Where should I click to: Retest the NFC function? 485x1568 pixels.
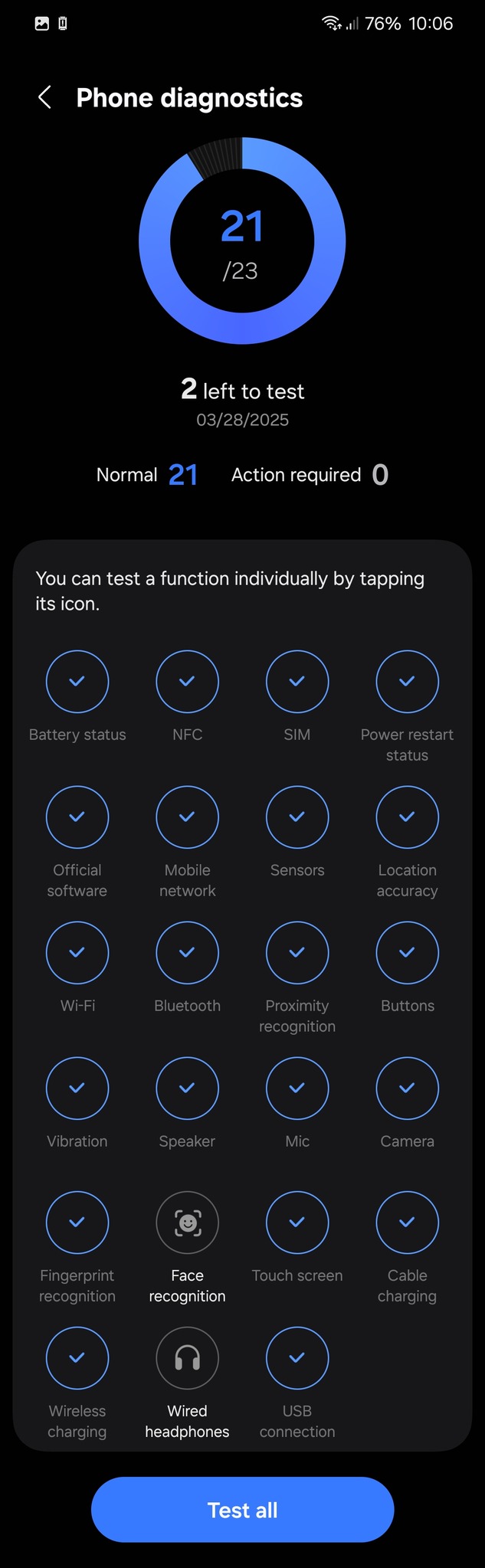(x=187, y=681)
